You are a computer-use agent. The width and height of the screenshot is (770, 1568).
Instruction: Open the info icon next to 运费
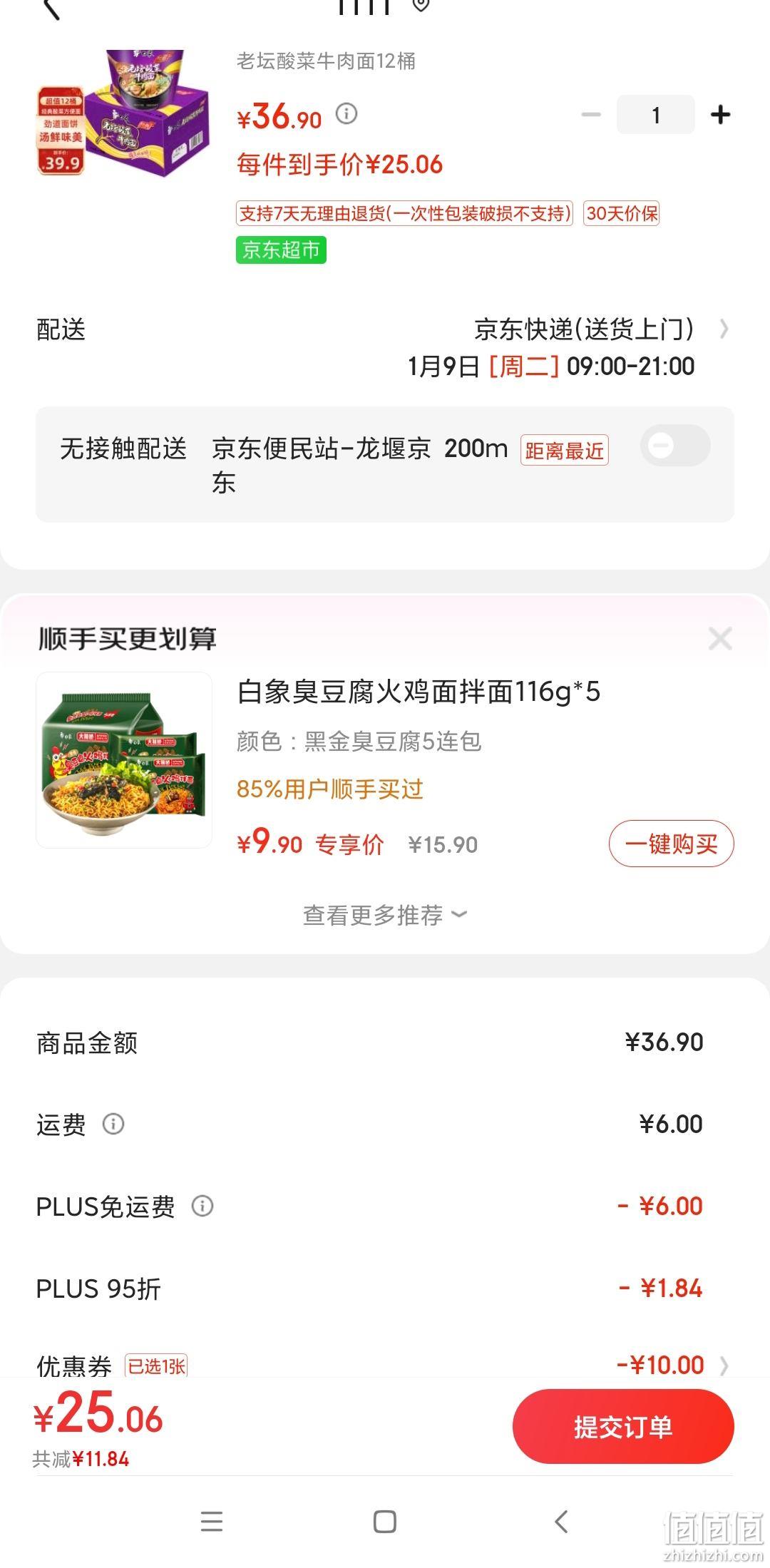(x=113, y=1124)
